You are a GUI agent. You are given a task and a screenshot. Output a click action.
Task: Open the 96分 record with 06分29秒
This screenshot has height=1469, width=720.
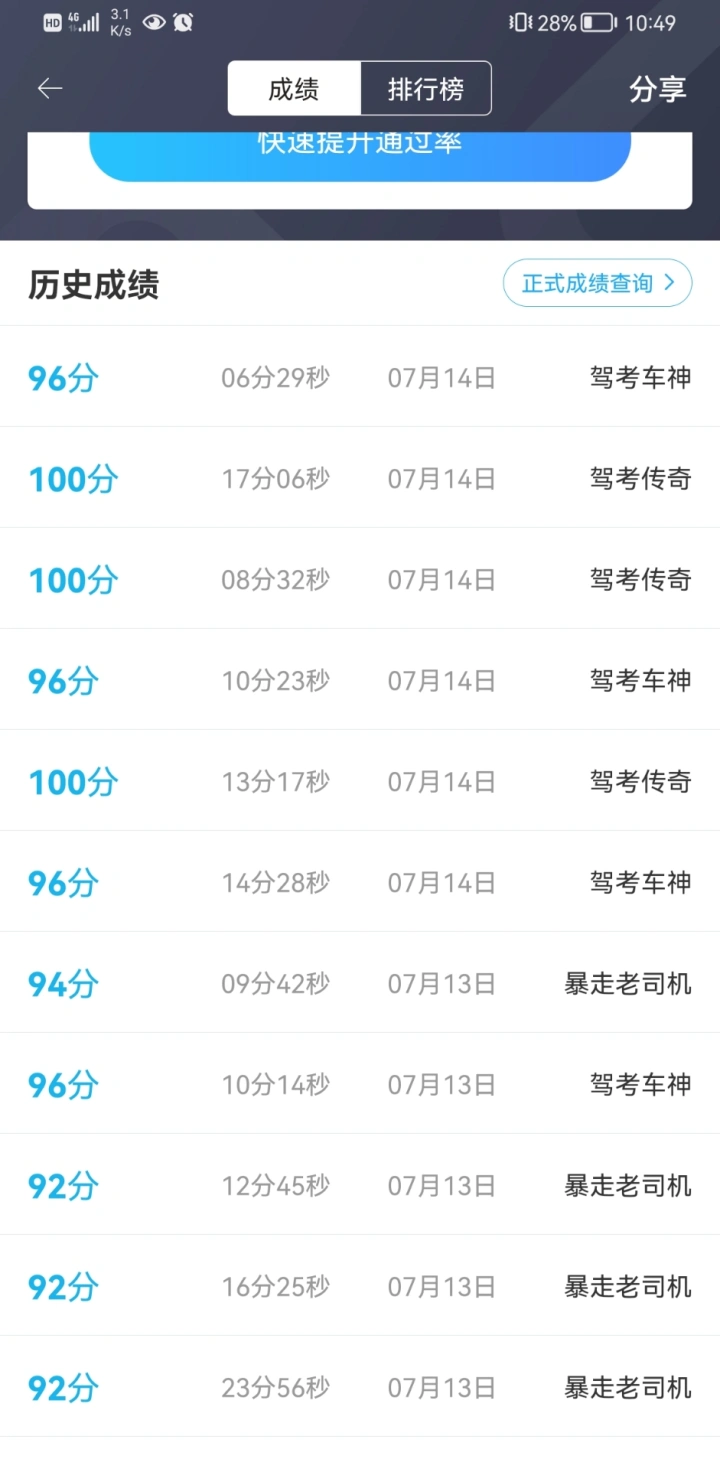pos(360,377)
